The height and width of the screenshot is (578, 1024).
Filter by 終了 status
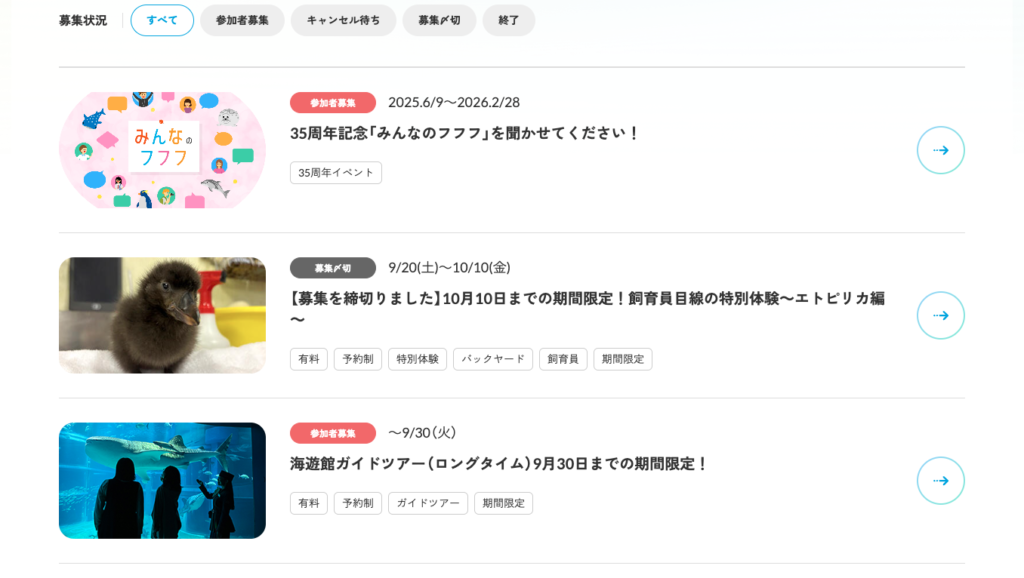[x=508, y=20]
